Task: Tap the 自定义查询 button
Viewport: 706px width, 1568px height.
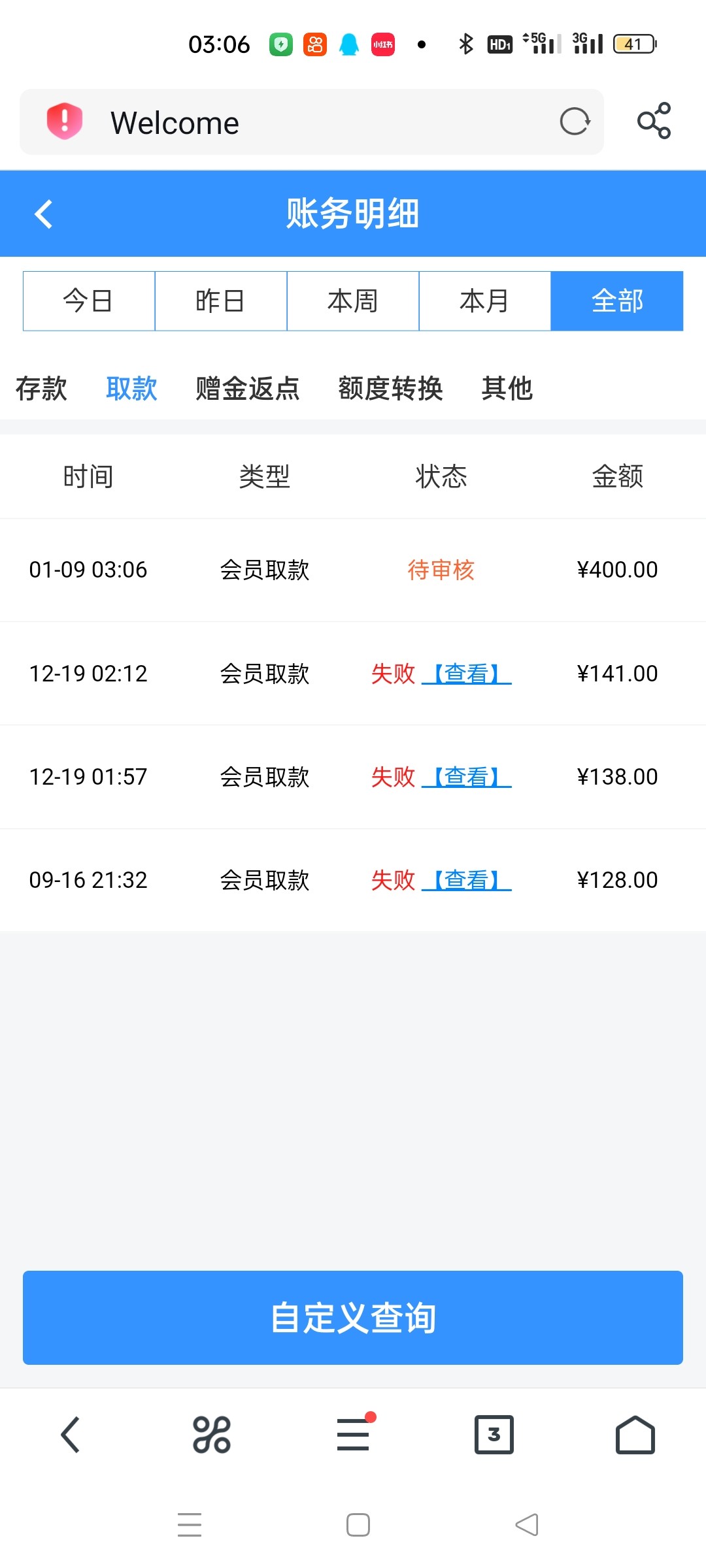Action: pos(353,1318)
